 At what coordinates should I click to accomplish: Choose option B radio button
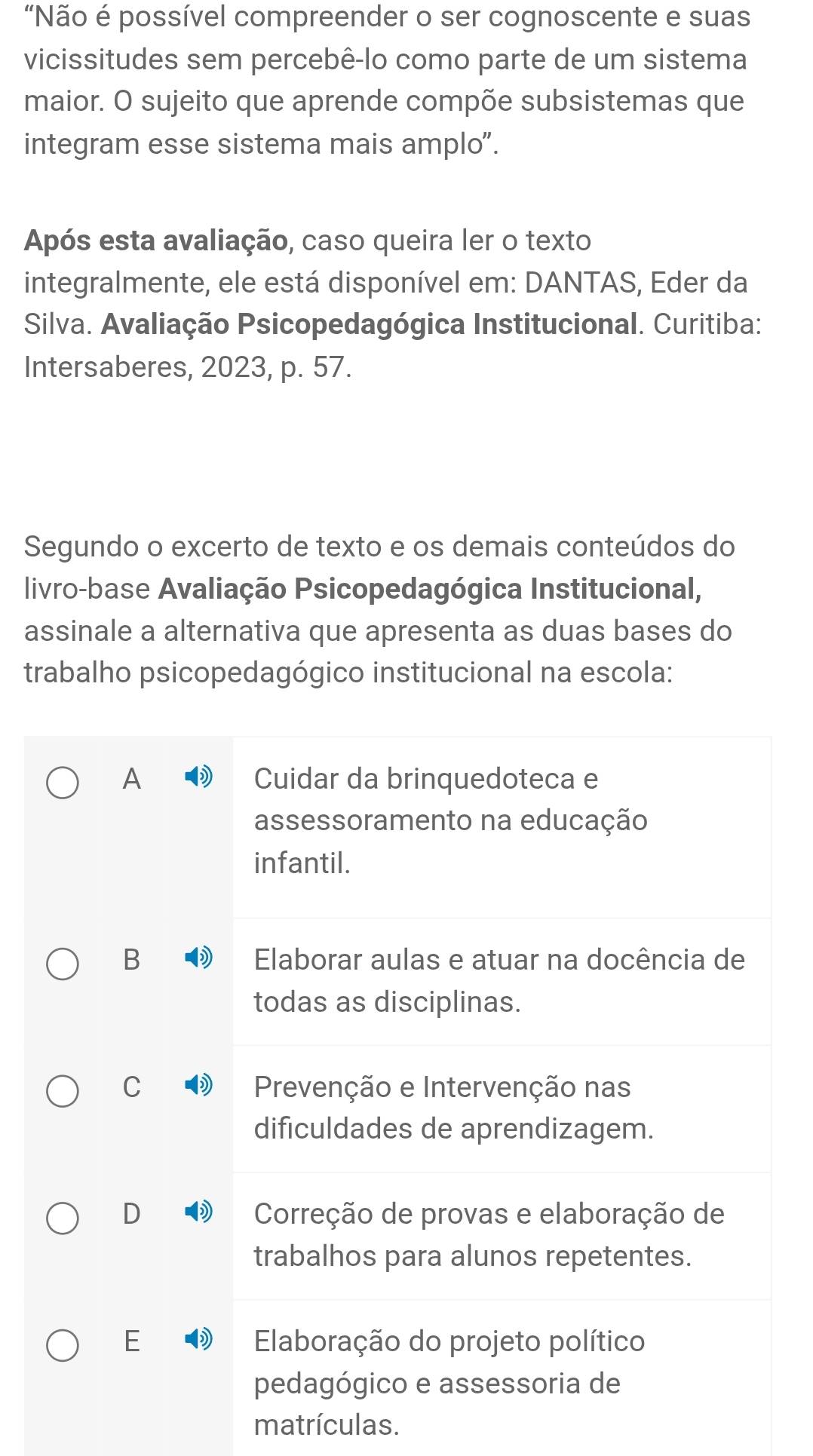[63, 964]
